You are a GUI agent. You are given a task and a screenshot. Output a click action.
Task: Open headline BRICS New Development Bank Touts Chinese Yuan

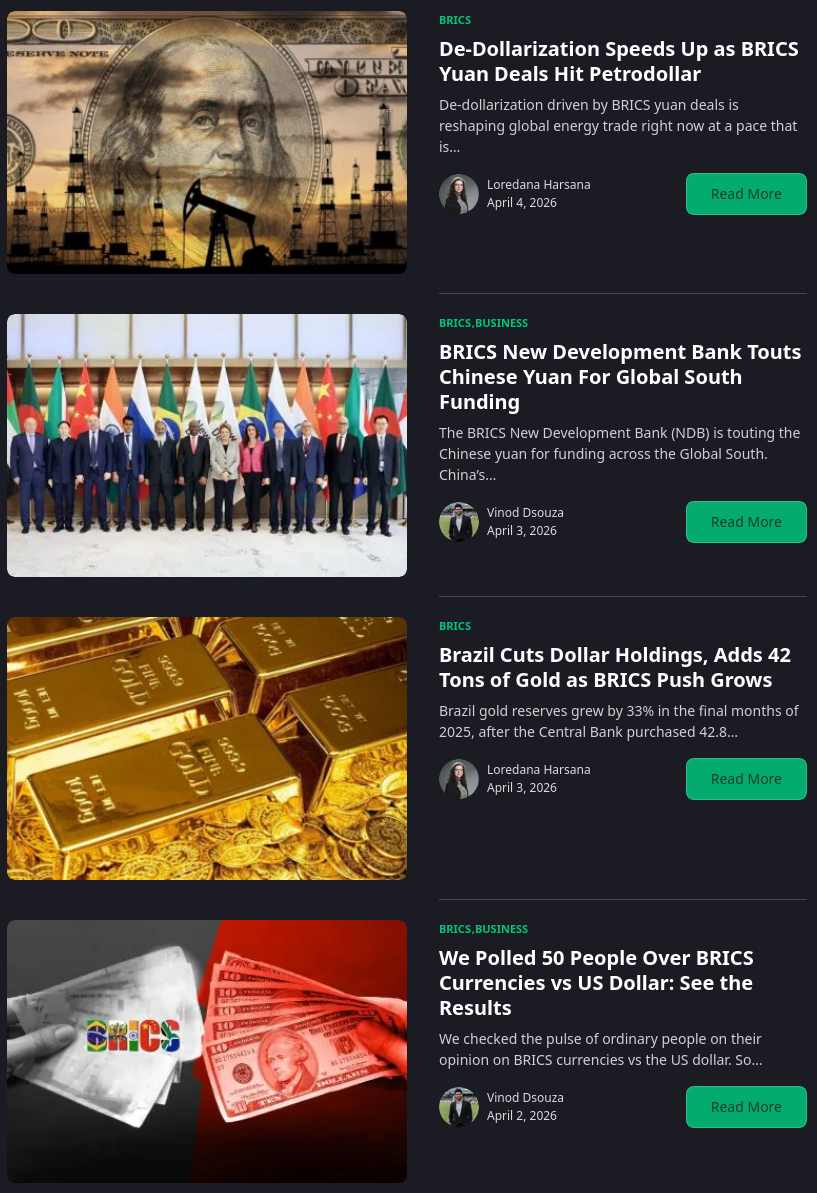[620, 377]
